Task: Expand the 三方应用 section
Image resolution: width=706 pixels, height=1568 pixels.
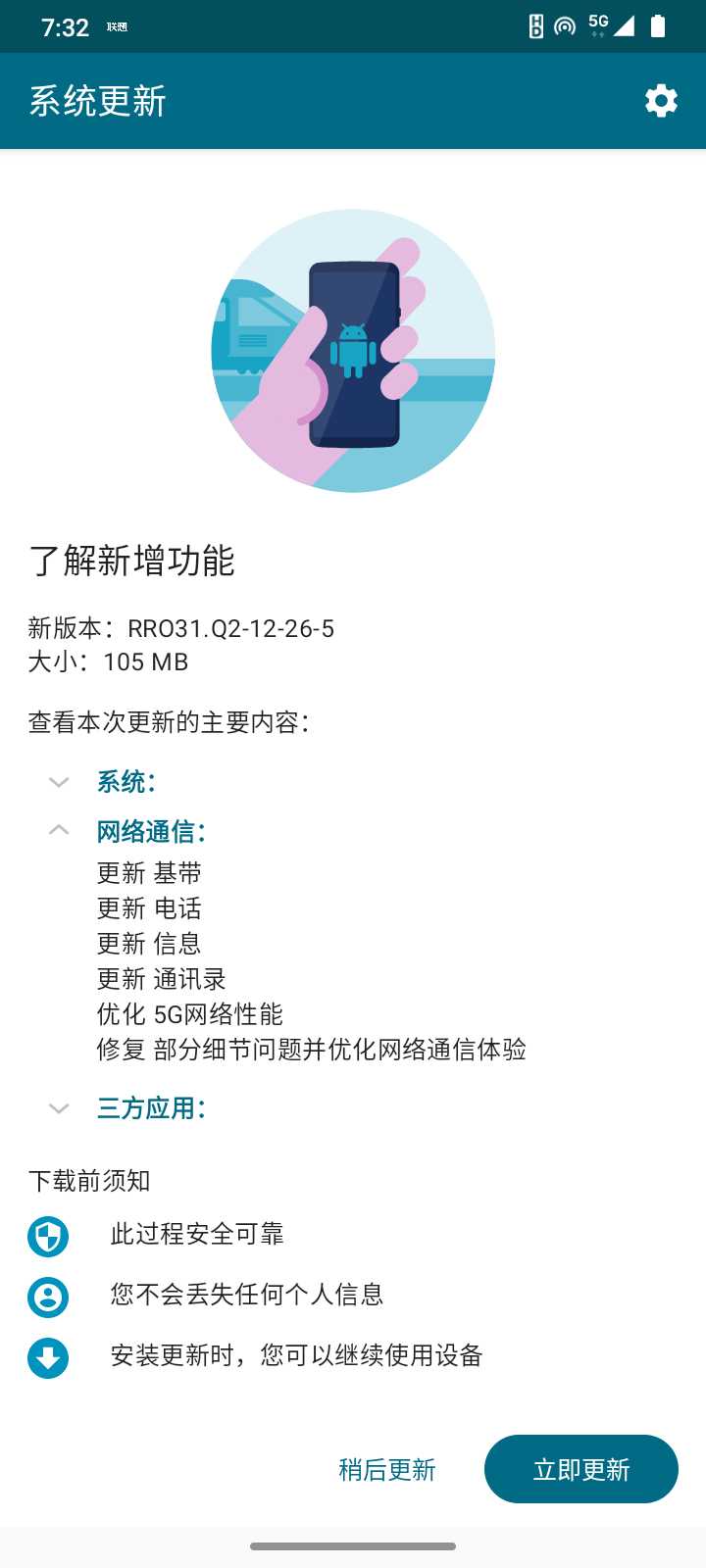Action: (59, 1108)
